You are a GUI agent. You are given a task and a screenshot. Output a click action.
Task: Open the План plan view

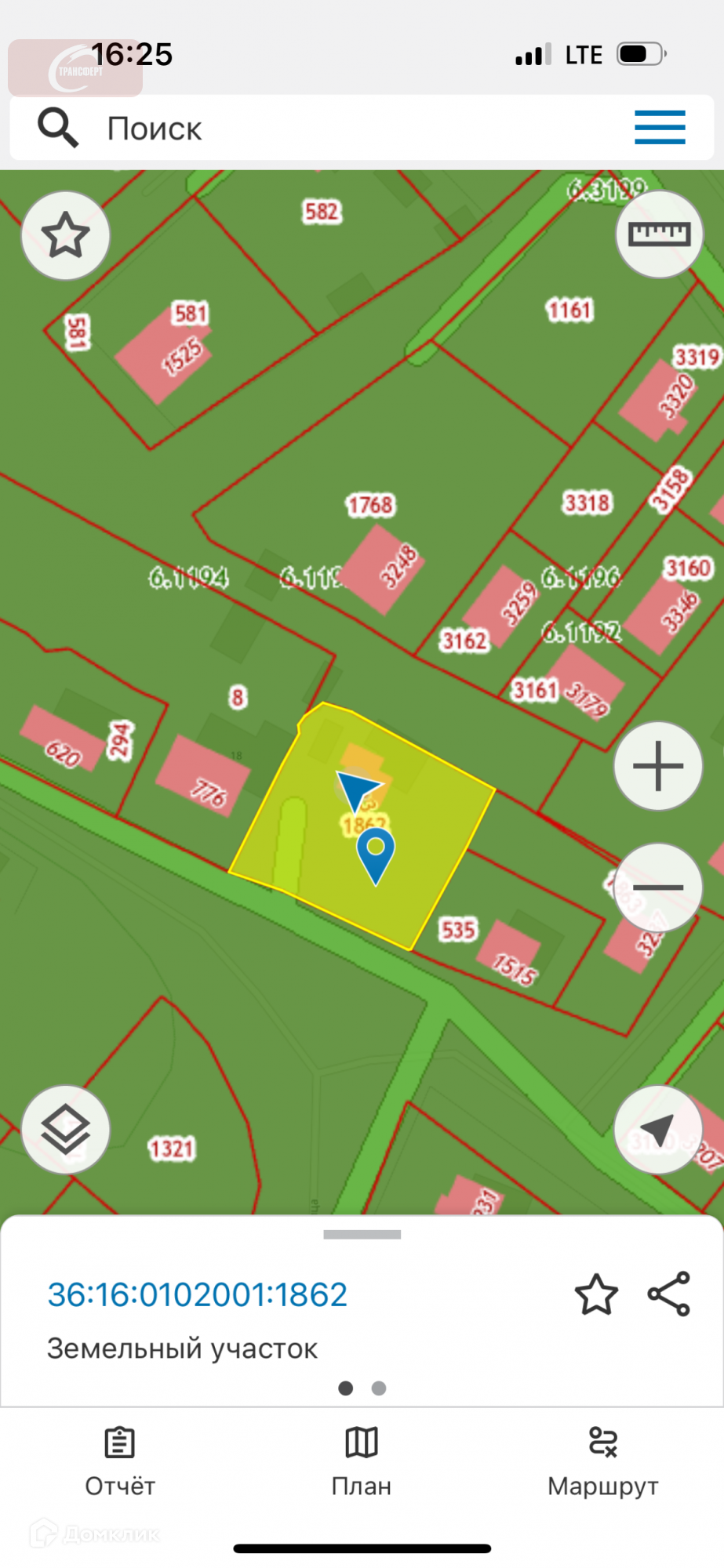pos(362,1461)
